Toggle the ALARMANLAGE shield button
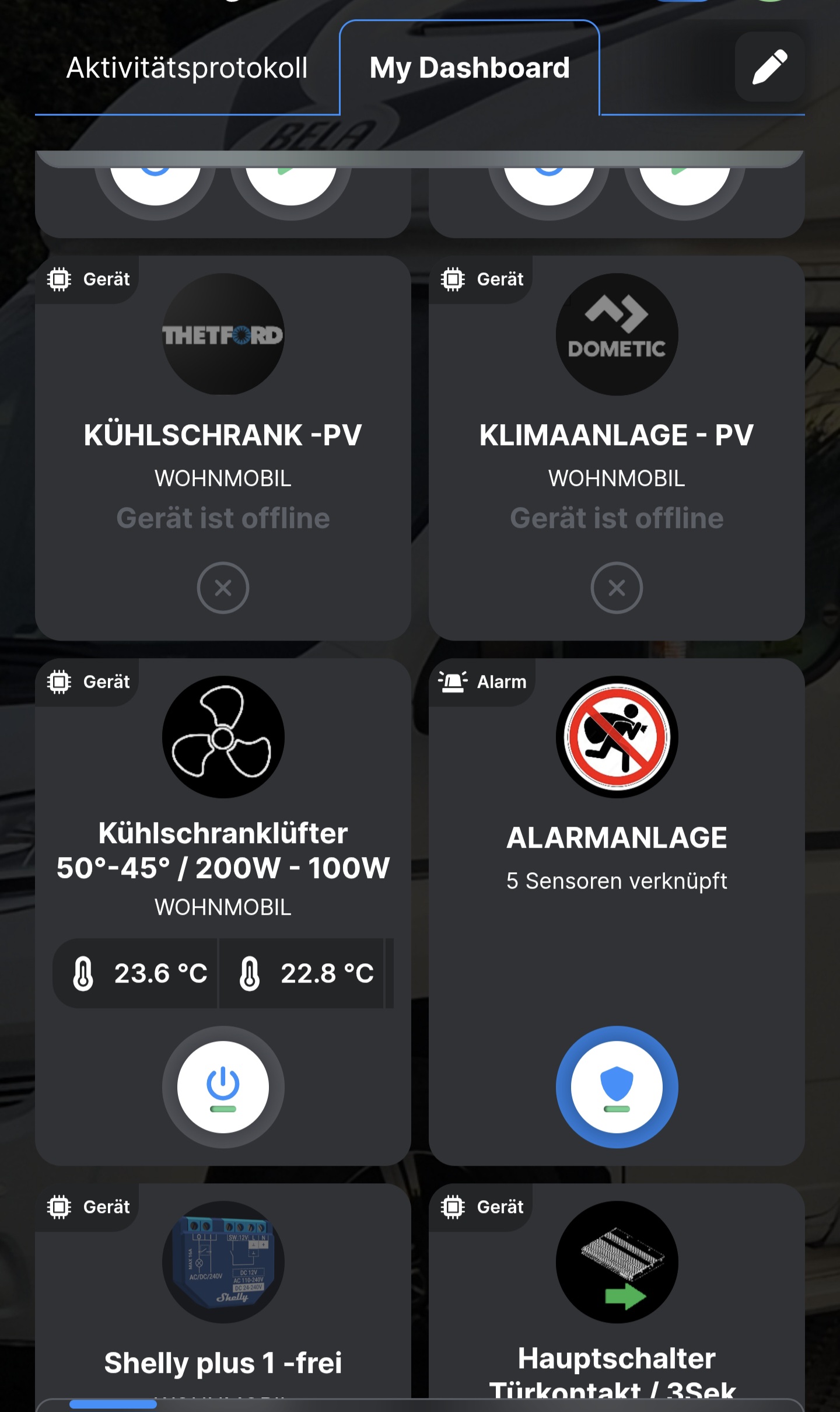 [617, 1087]
